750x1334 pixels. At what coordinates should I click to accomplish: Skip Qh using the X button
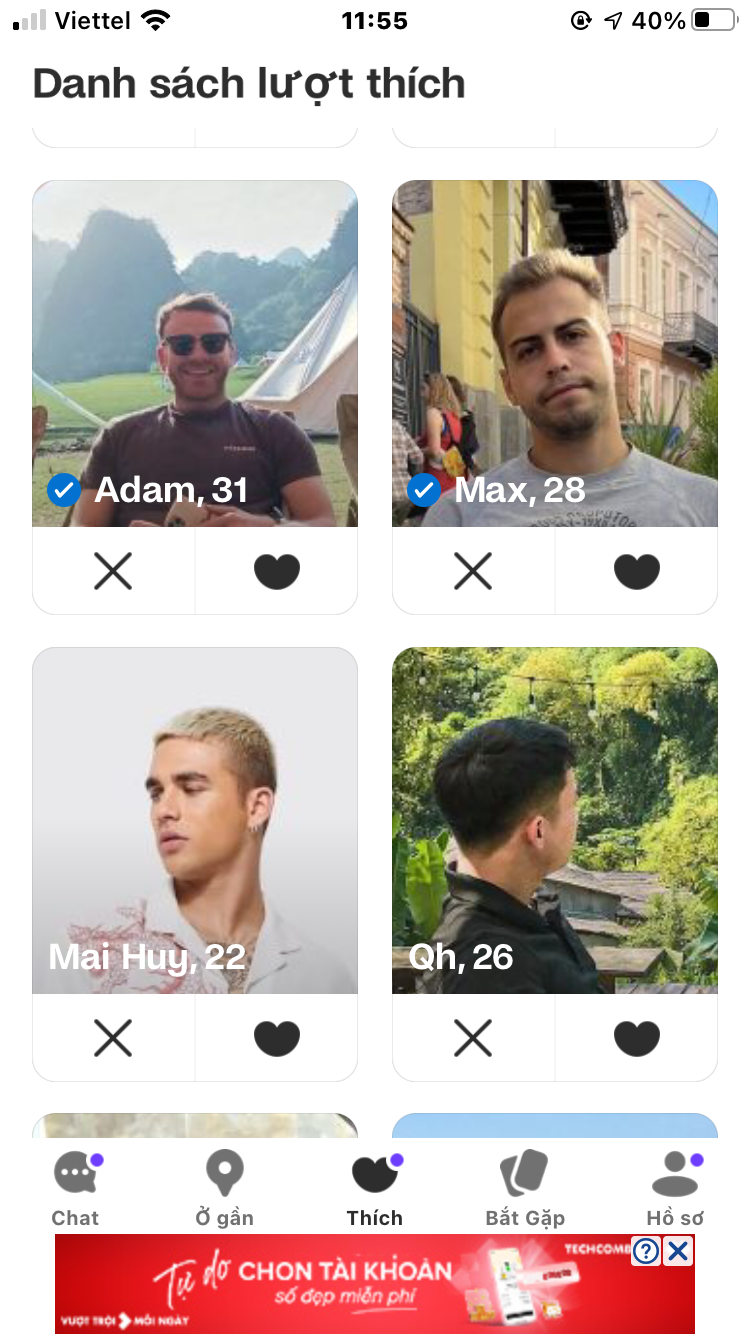coord(473,1038)
